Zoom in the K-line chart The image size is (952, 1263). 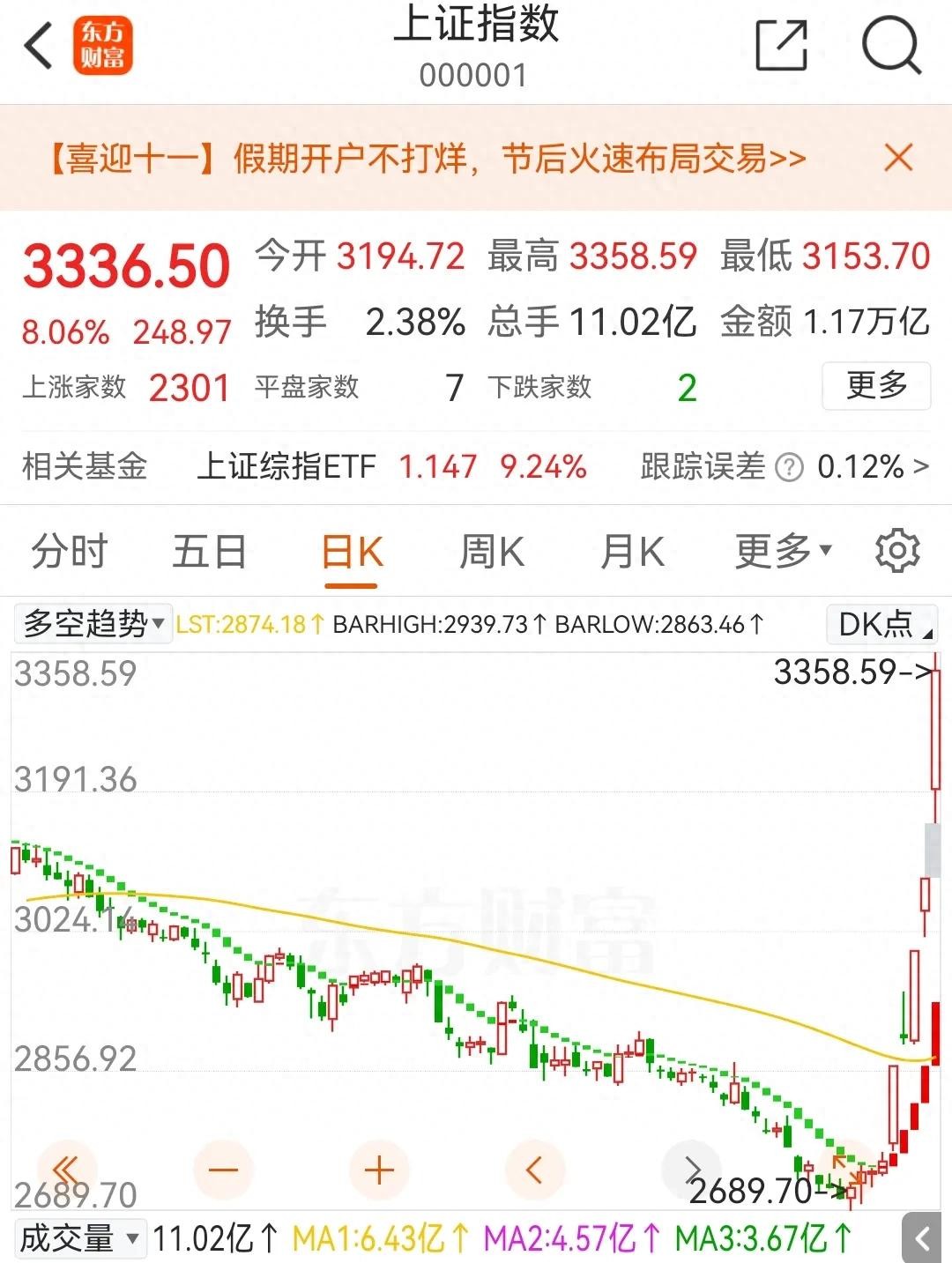[x=379, y=1170]
